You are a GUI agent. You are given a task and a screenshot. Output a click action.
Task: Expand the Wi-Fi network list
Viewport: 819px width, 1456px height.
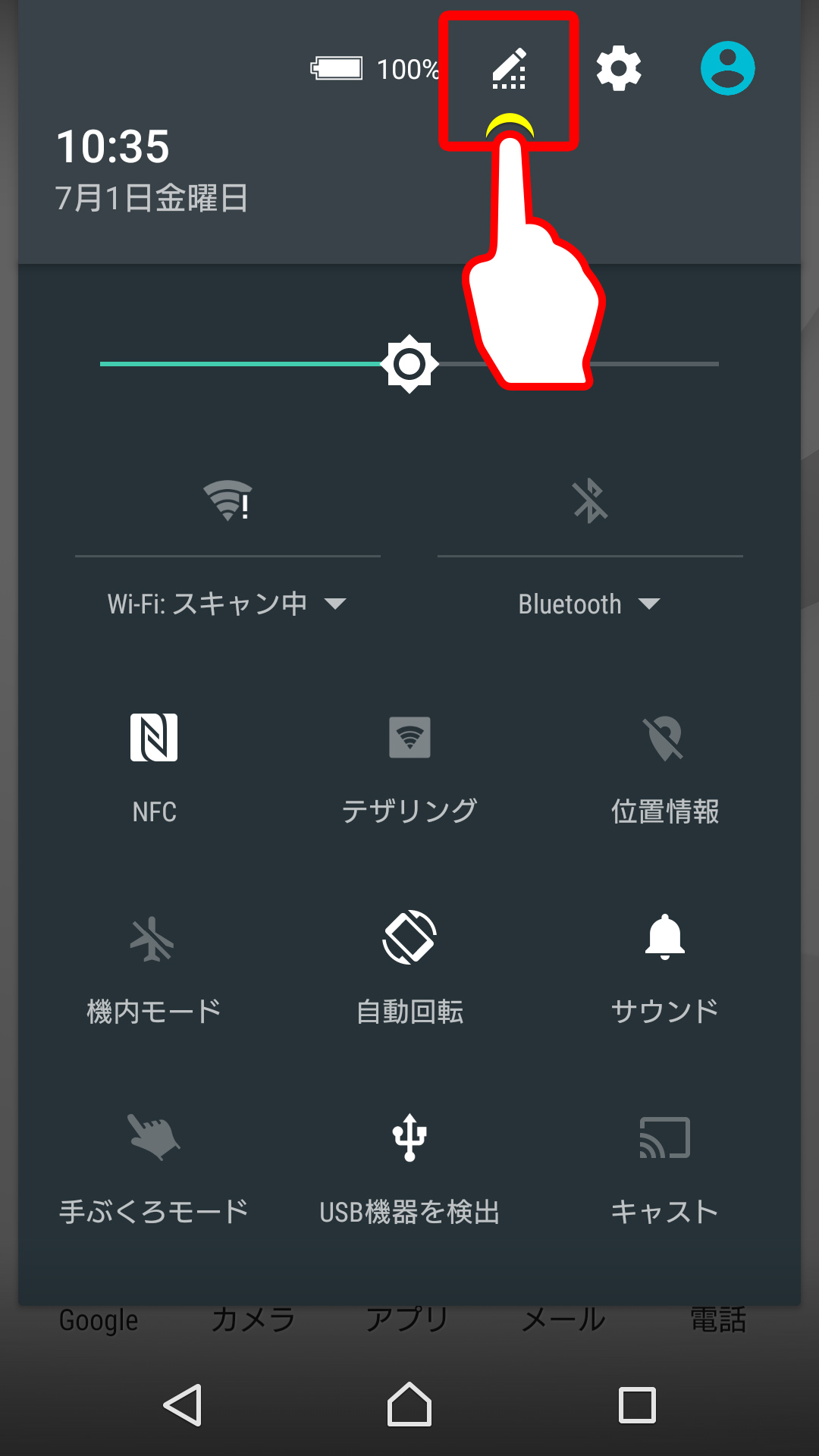[337, 604]
